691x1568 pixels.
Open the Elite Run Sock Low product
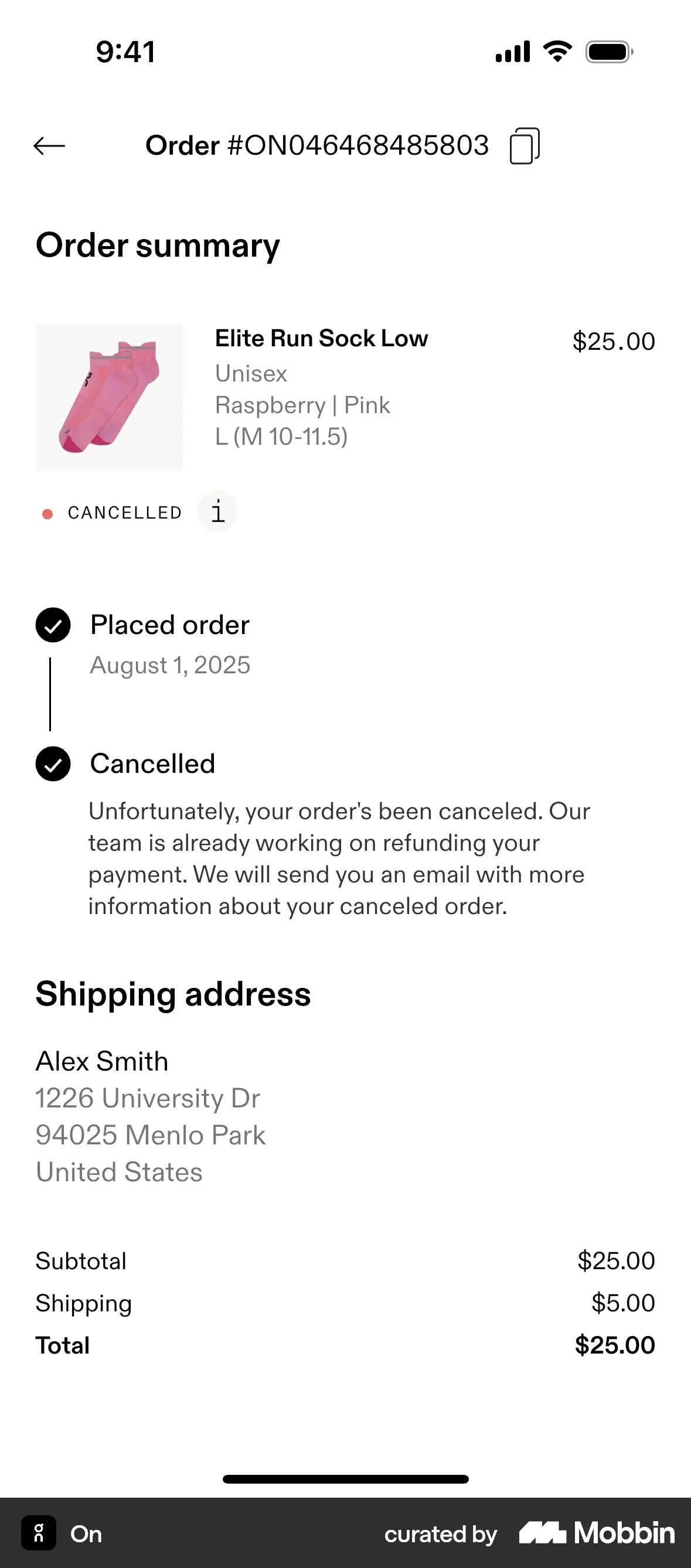click(x=321, y=339)
